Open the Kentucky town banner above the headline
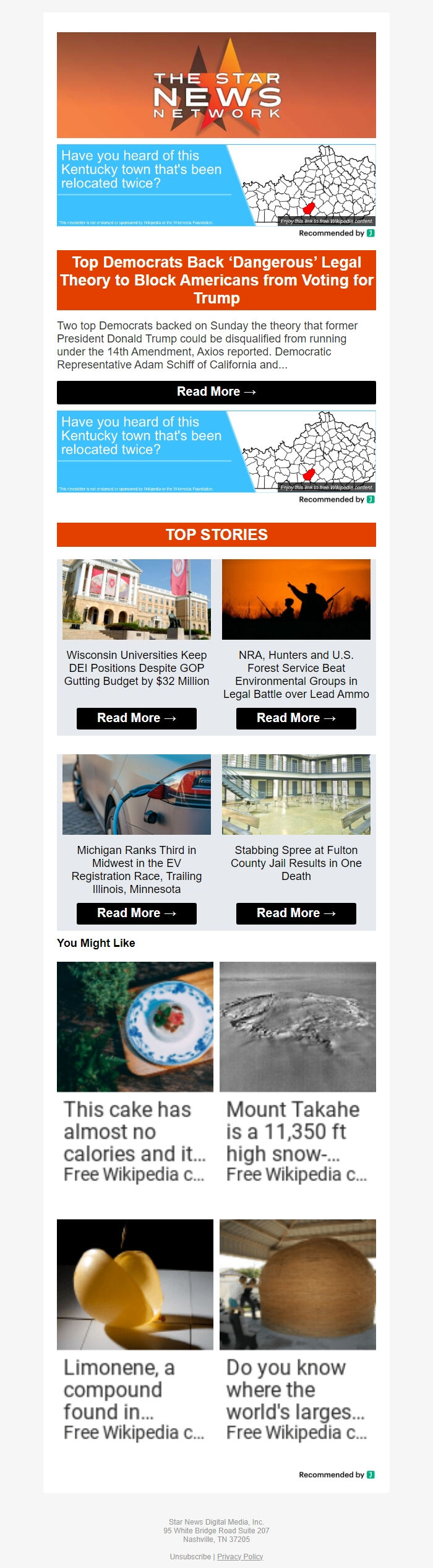The width and height of the screenshot is (433, 1568). 216,185
